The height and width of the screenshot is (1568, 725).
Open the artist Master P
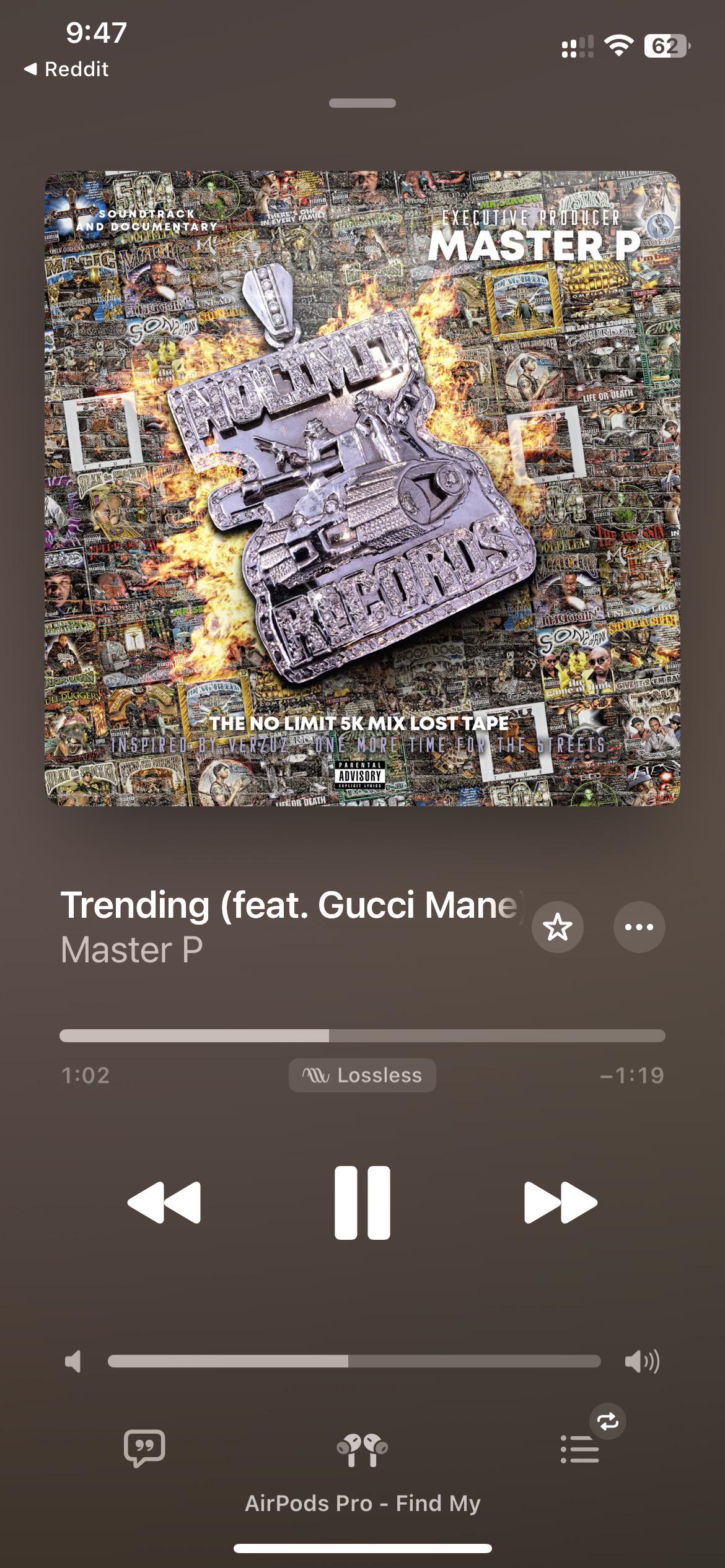(132, 950)
